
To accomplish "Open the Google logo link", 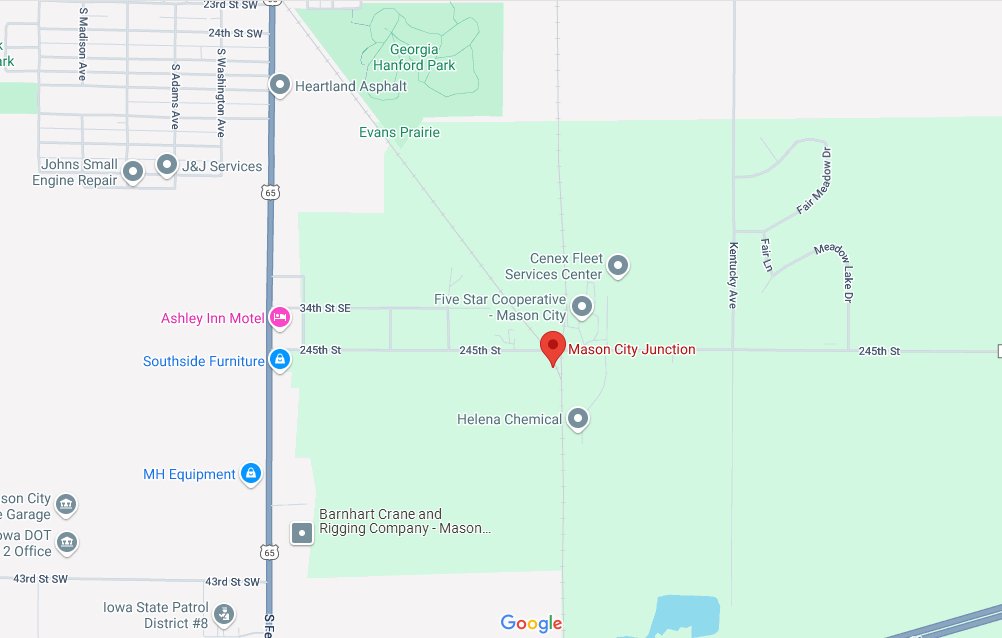I will pyautogui.click(x=531, y=624).
